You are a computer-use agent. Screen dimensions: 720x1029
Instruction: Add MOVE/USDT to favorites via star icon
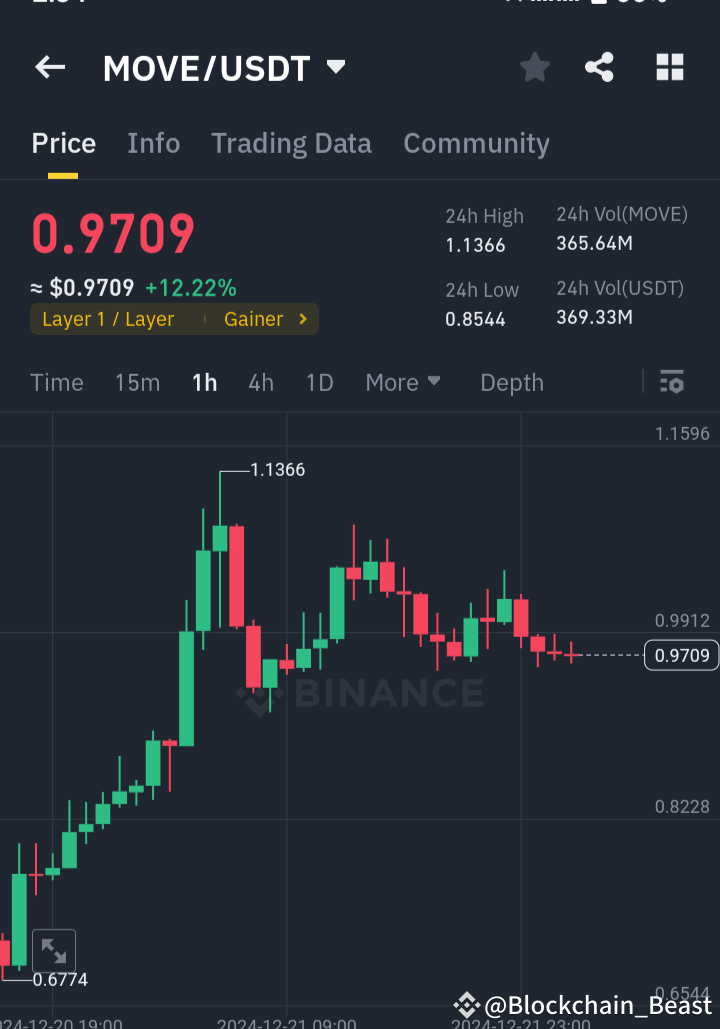(534, 67)
